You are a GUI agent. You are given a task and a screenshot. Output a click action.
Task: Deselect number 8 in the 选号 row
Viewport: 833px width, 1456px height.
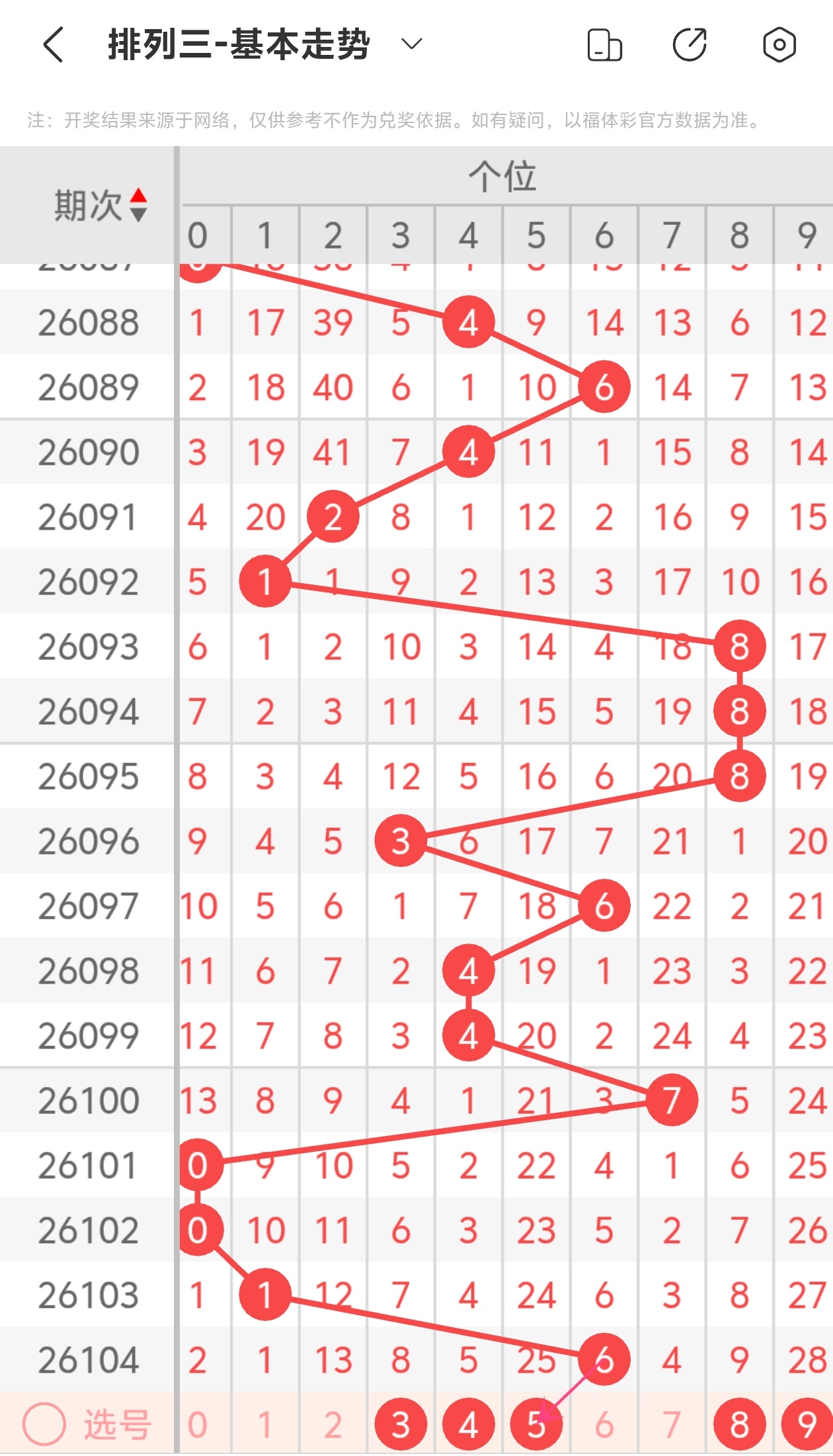(739, 1424)
